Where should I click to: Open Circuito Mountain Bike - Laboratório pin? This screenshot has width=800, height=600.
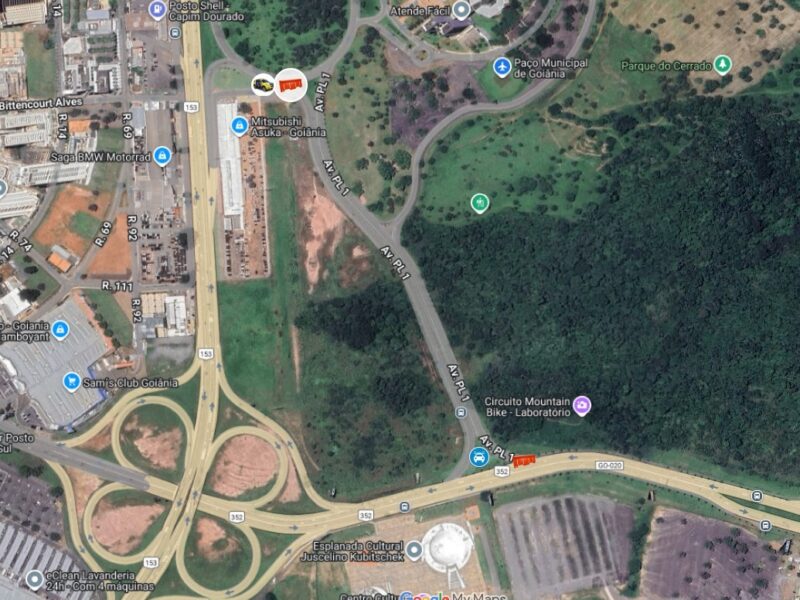coord(581,405)
